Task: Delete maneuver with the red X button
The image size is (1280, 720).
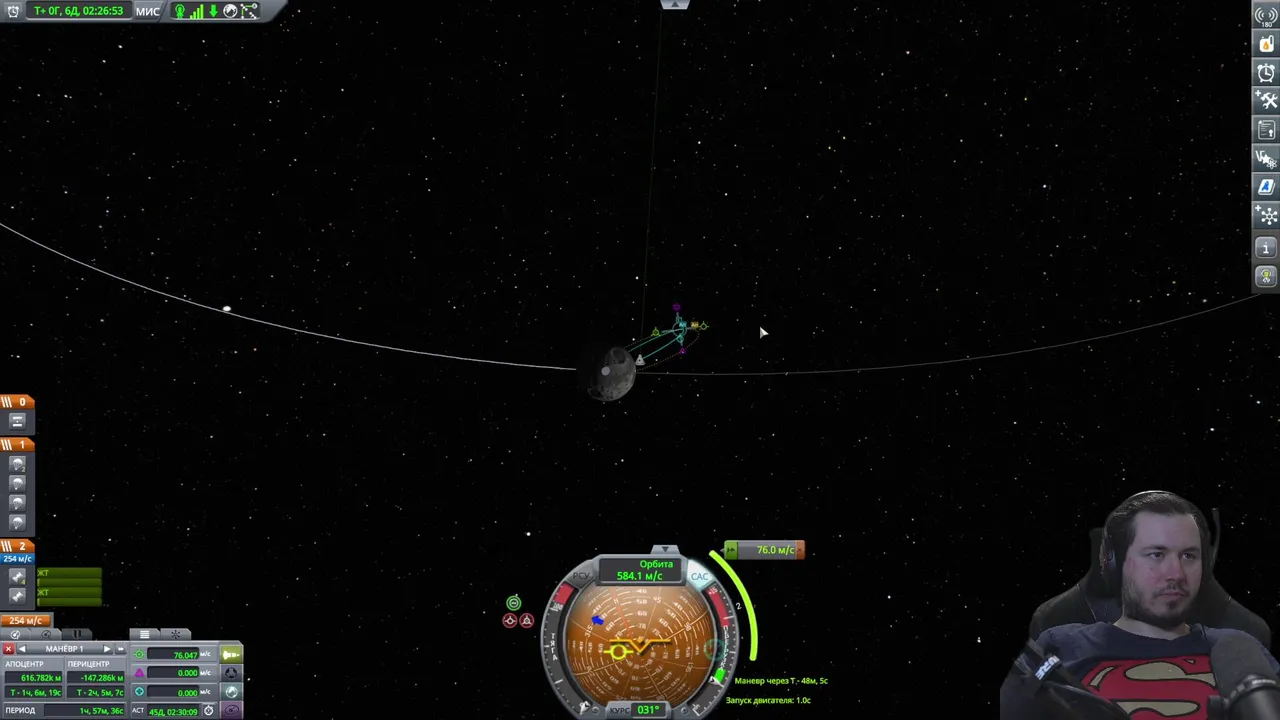Action: [8, 649]
